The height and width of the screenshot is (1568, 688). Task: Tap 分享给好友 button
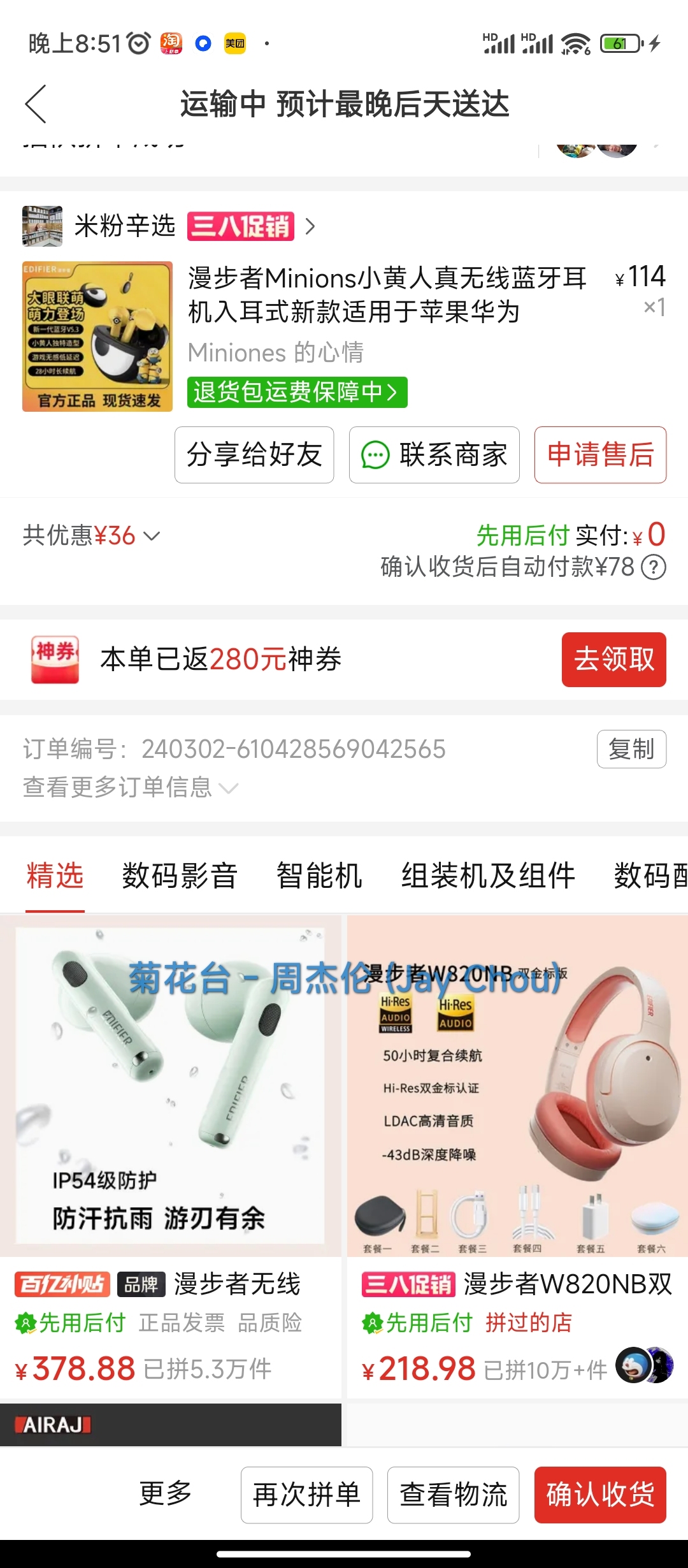pyautogui.click(x=254, y=455)
